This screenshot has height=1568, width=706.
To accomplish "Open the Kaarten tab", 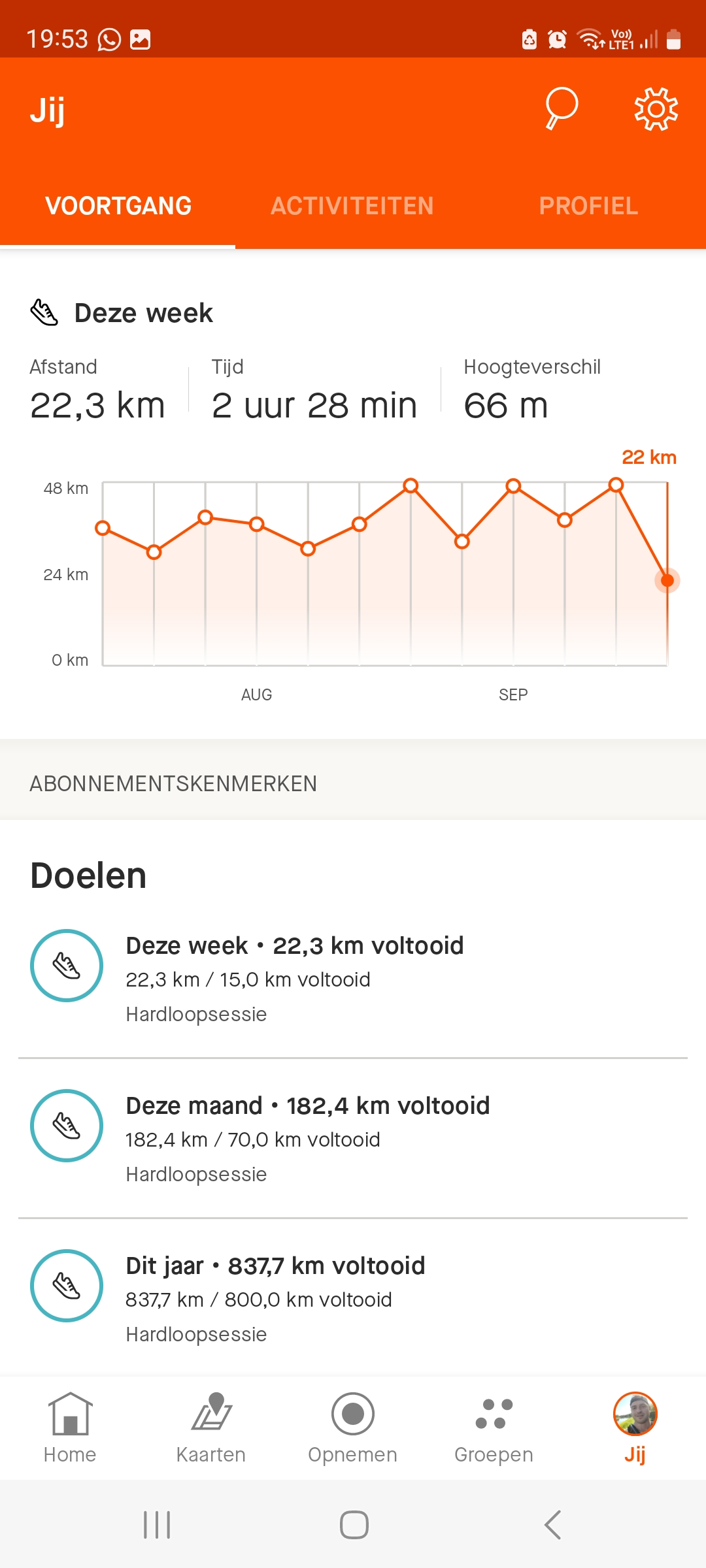I will [x=211, y=1428].
